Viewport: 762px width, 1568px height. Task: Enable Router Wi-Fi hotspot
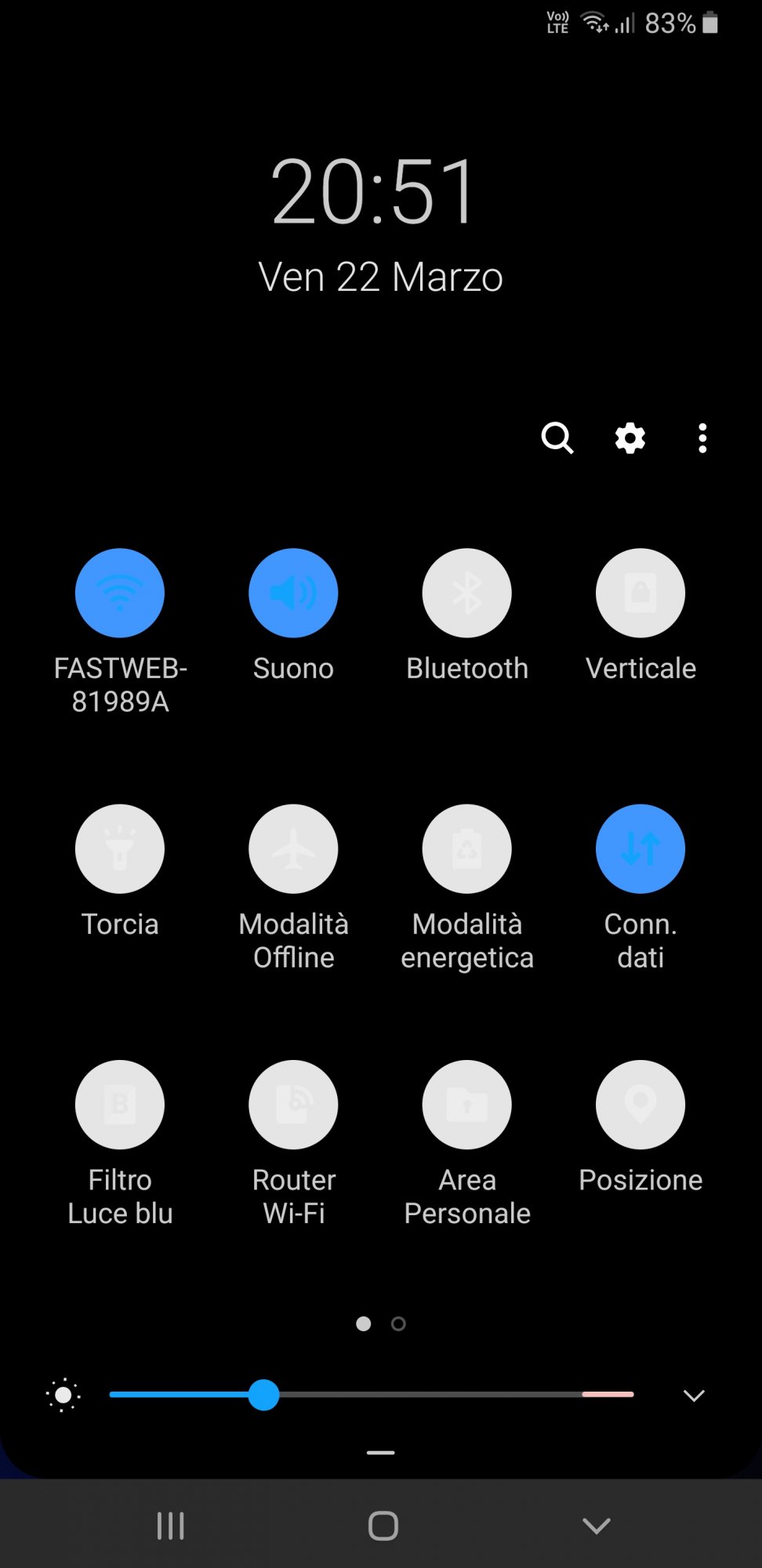(293, 1105)
